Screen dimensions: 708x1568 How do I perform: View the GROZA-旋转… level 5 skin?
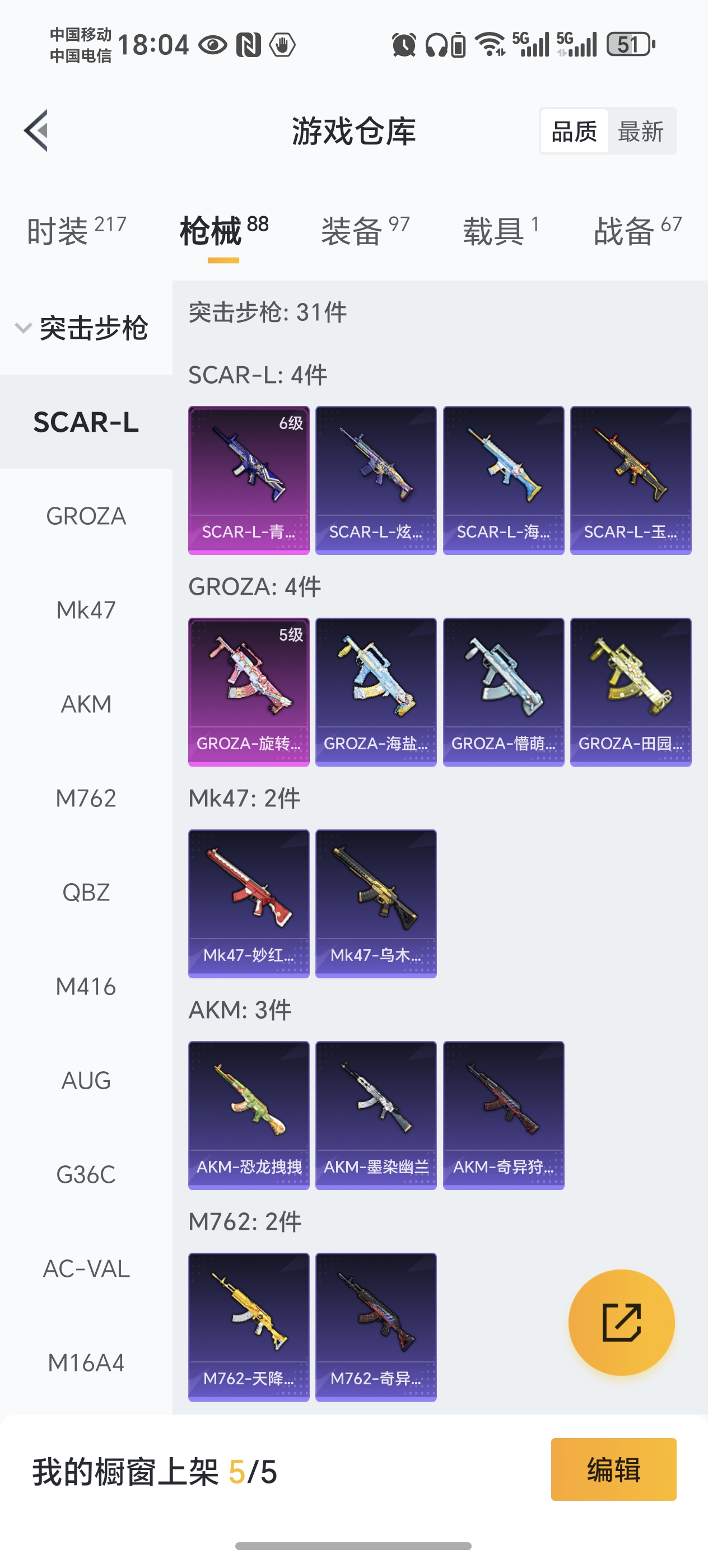248,692
